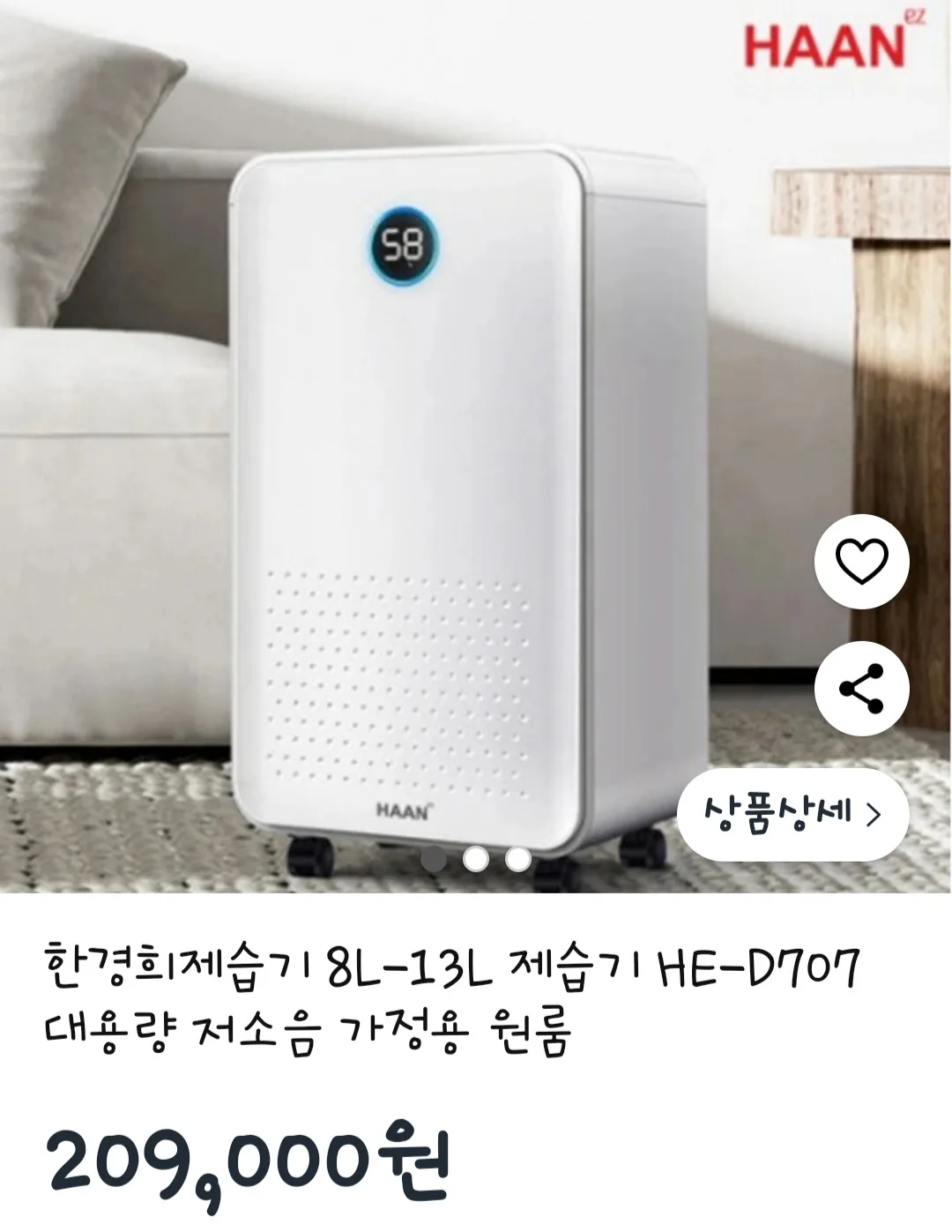The image size is (952, 1232).
Task: Jump to the second product image dot
Action: pos(476,858)
